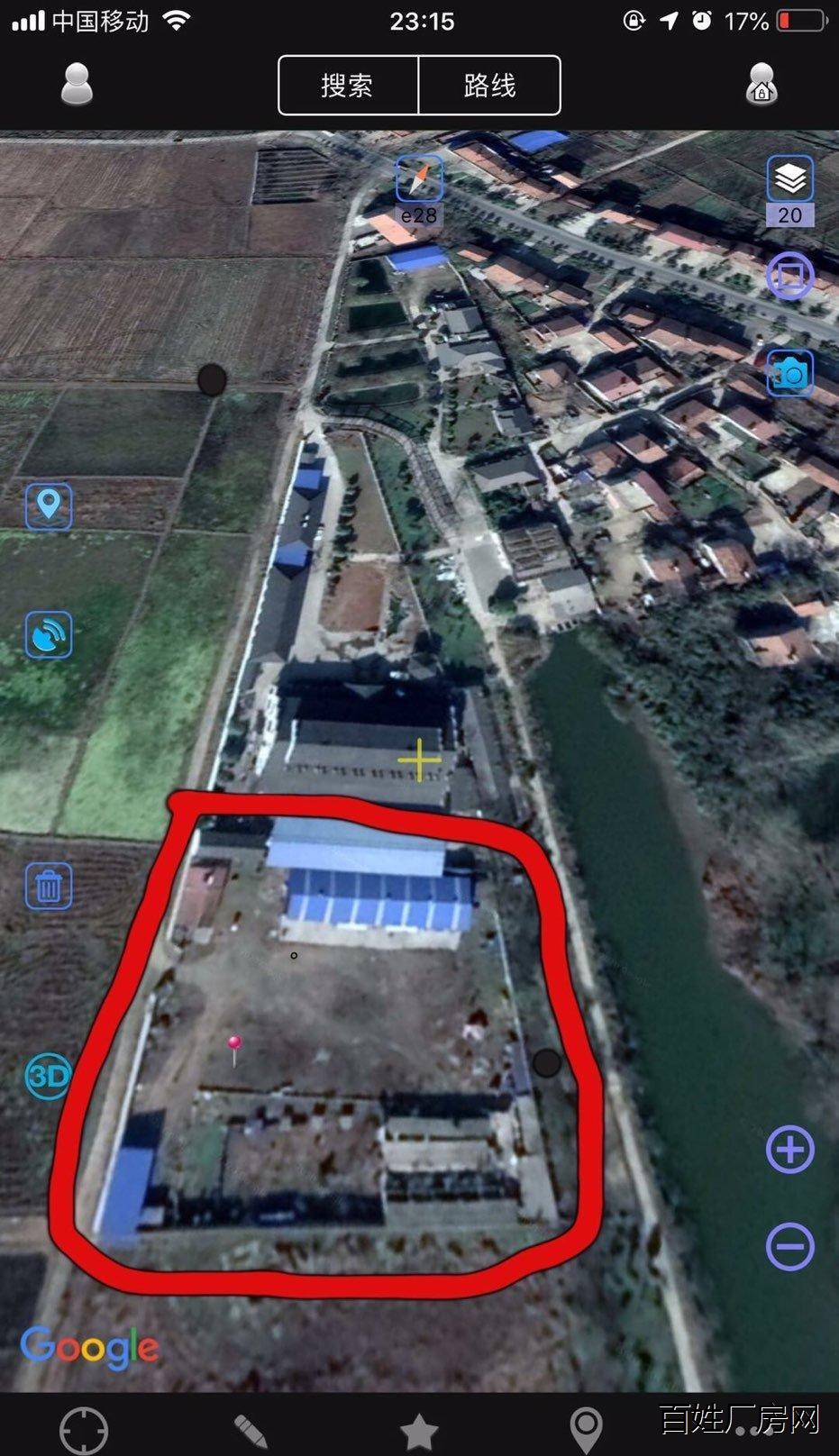The width and height of the screenshot is (839, 1456).
Task: Open the satellite dish signal icon
Action: click(x=49, y=635)
